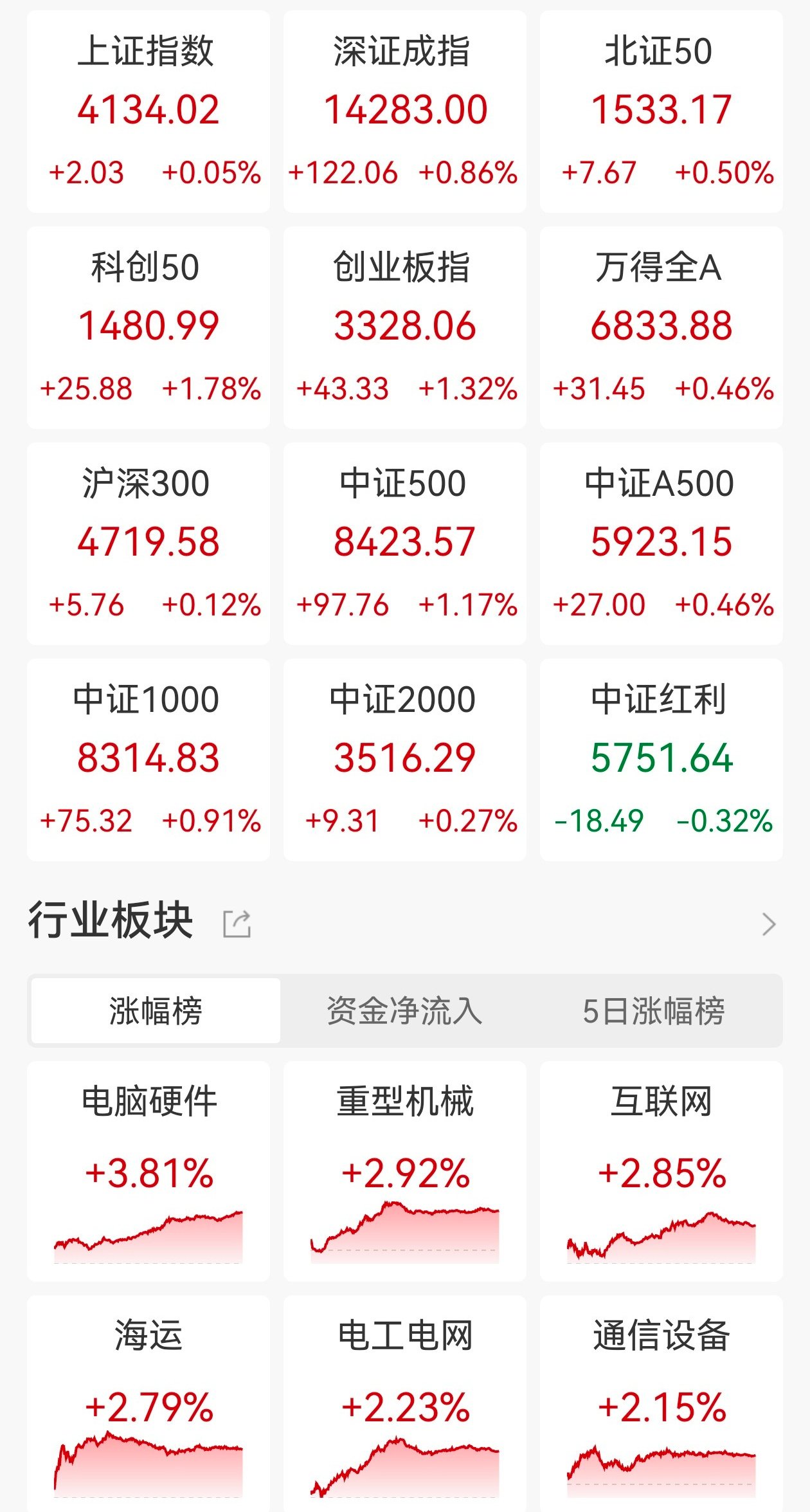Share the 行业板块 section
This screenshot has width=810, height=1512.
pyautogui.click(x=237, y=924)
